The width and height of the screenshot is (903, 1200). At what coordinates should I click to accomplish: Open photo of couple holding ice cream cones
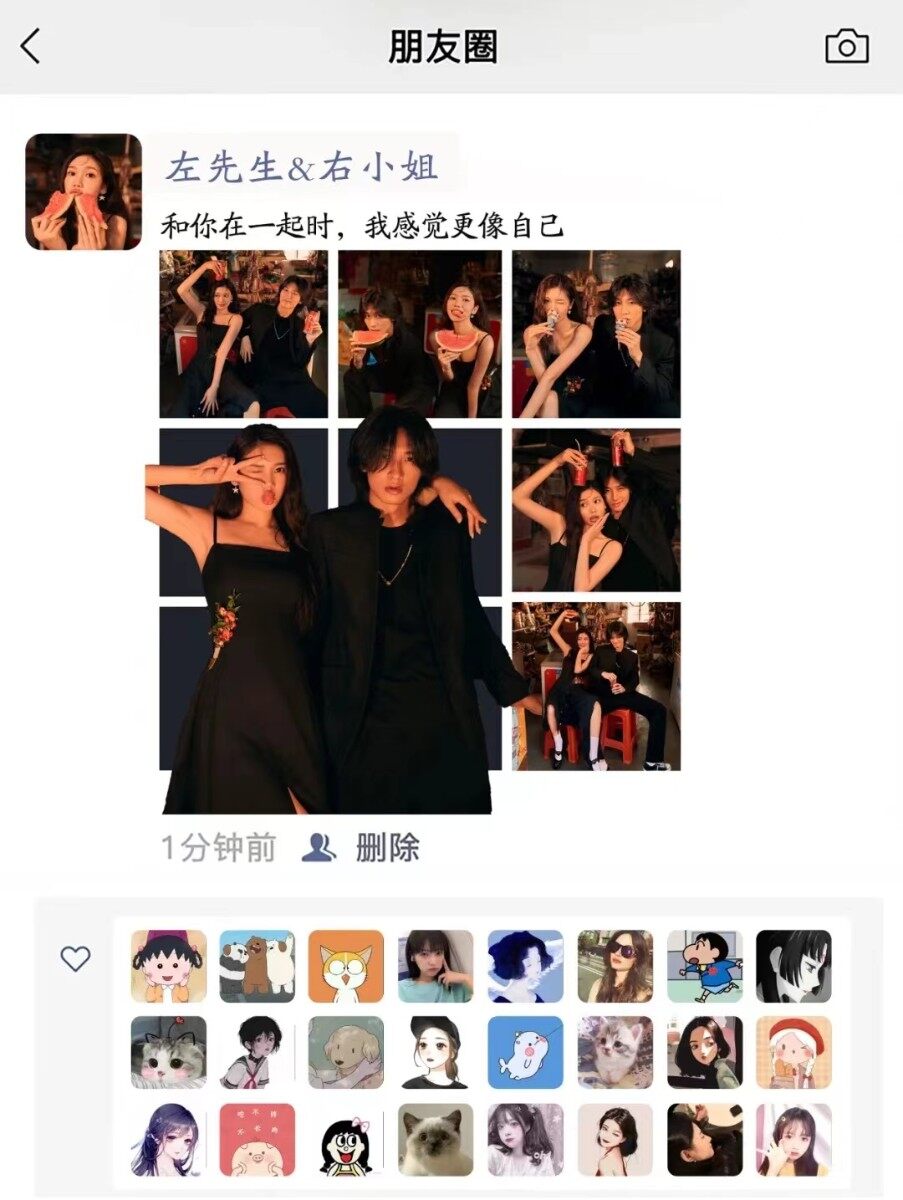coord(596,333)
